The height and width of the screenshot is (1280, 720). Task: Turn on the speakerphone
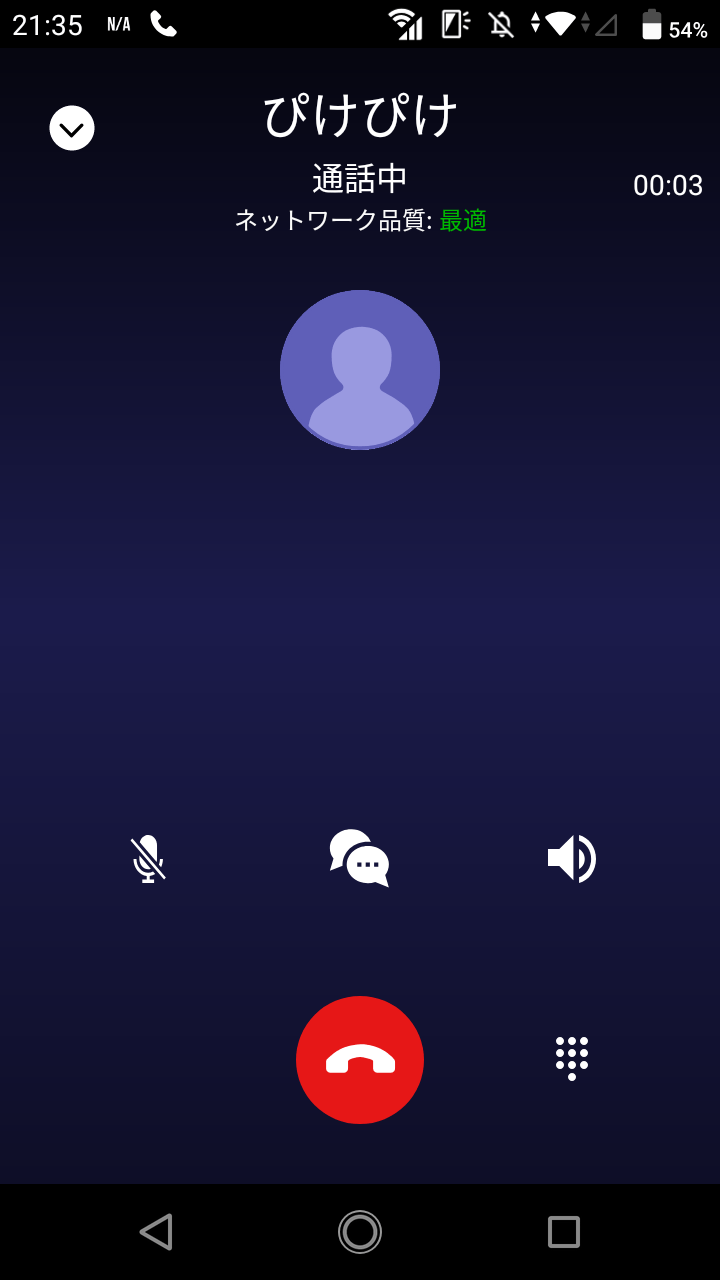point(571,858)
